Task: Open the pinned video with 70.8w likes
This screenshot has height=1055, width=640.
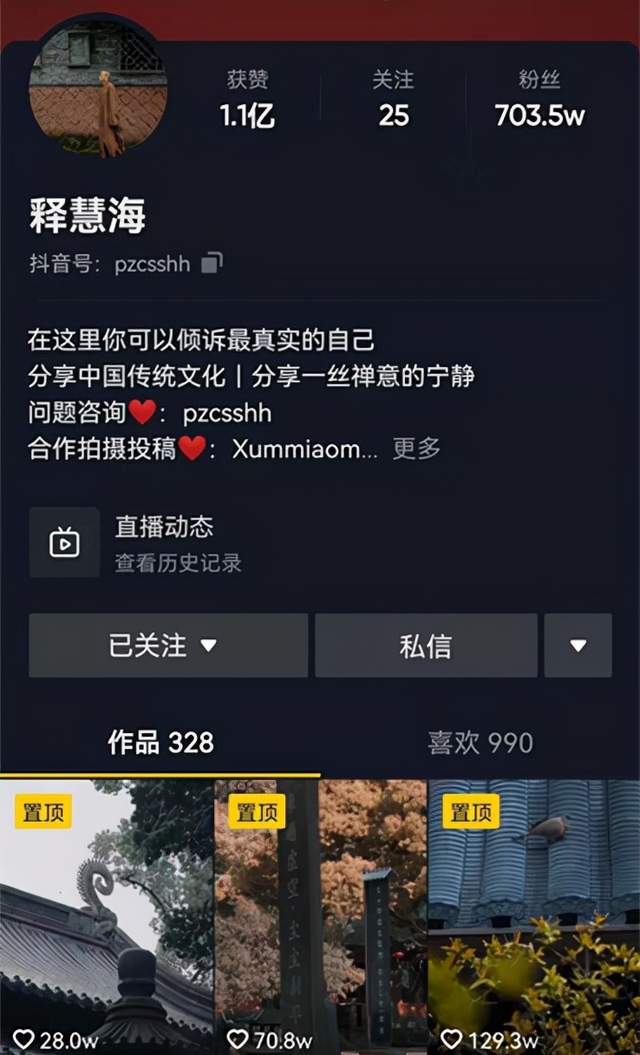Action: tap(320, 915)
